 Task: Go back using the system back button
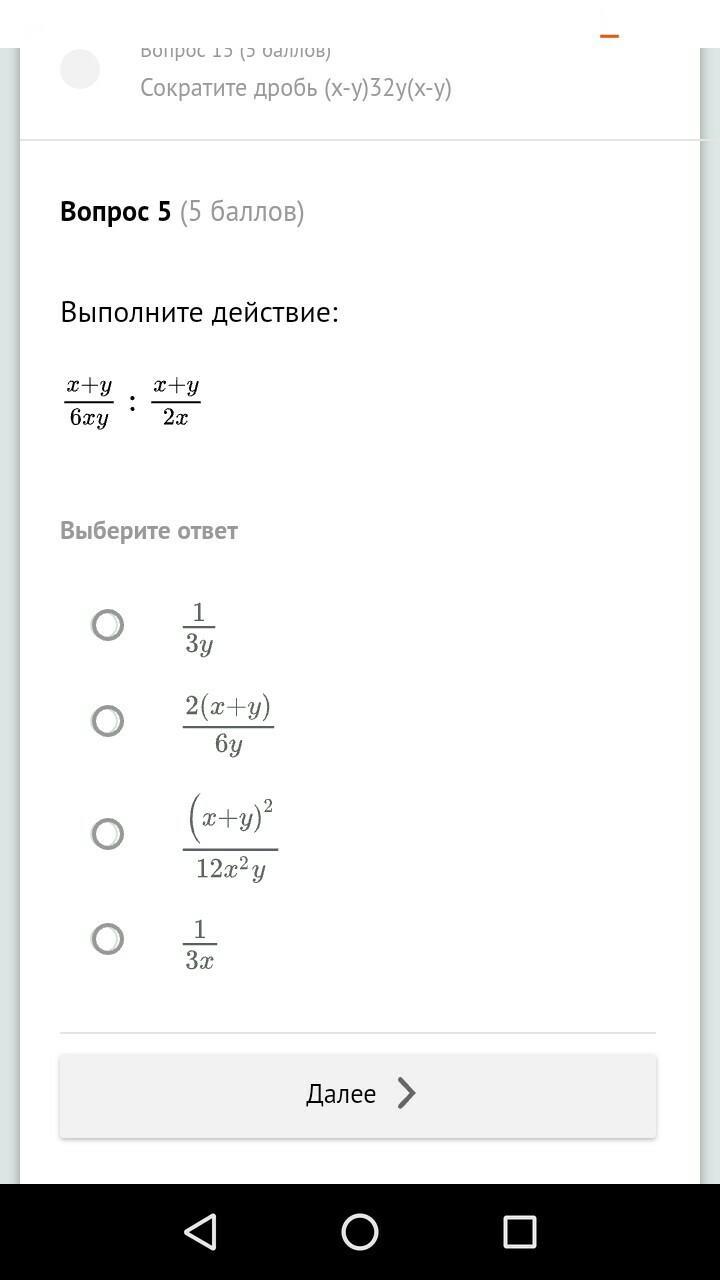[201, 1232]
